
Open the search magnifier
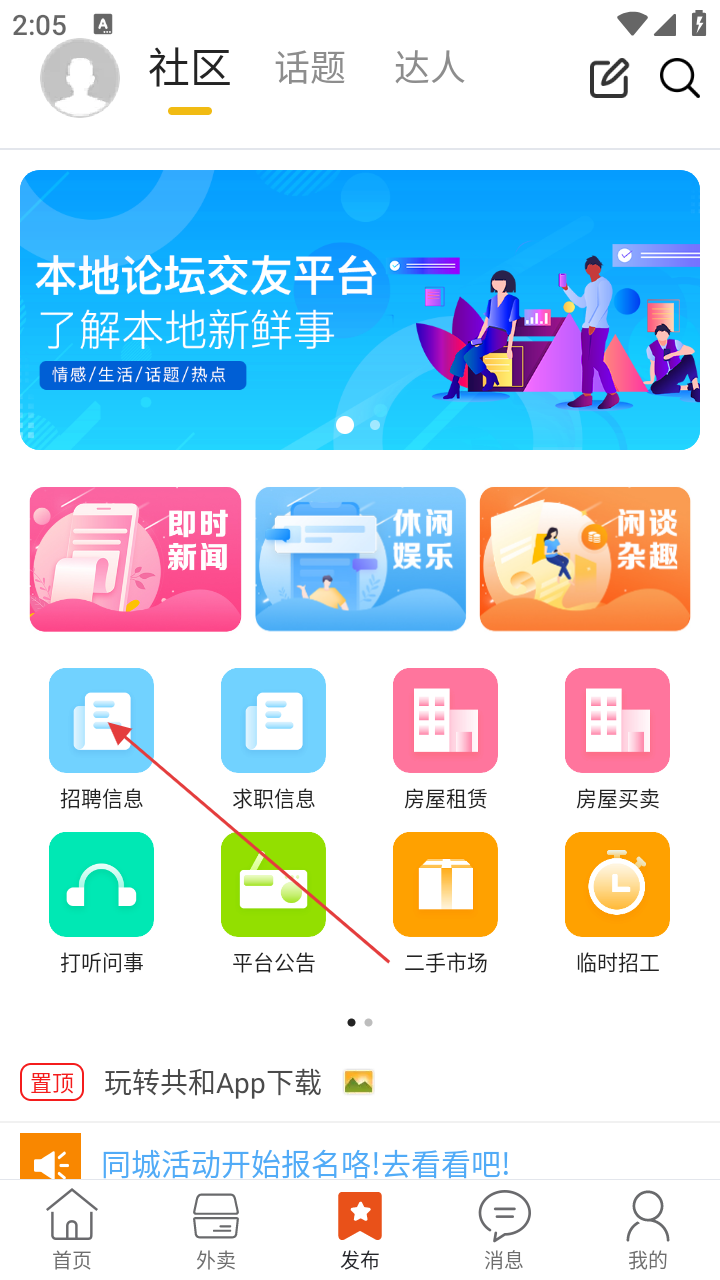[x=679, y=78]
